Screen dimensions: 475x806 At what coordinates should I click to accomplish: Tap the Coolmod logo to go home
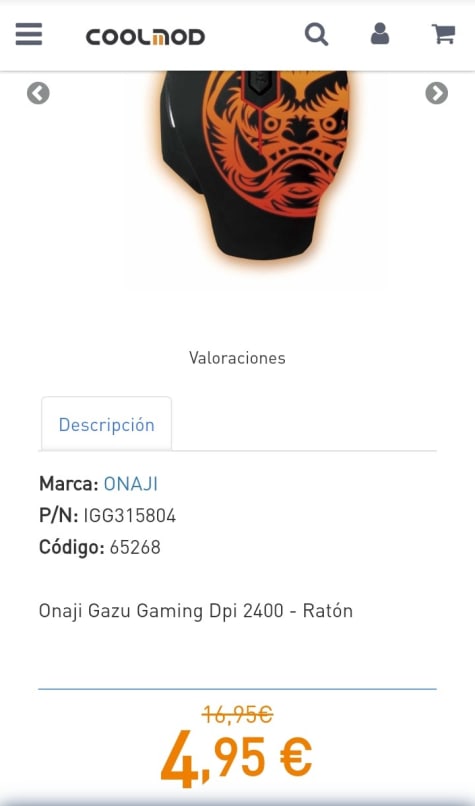pyautogui.click(x=145, y=36)
